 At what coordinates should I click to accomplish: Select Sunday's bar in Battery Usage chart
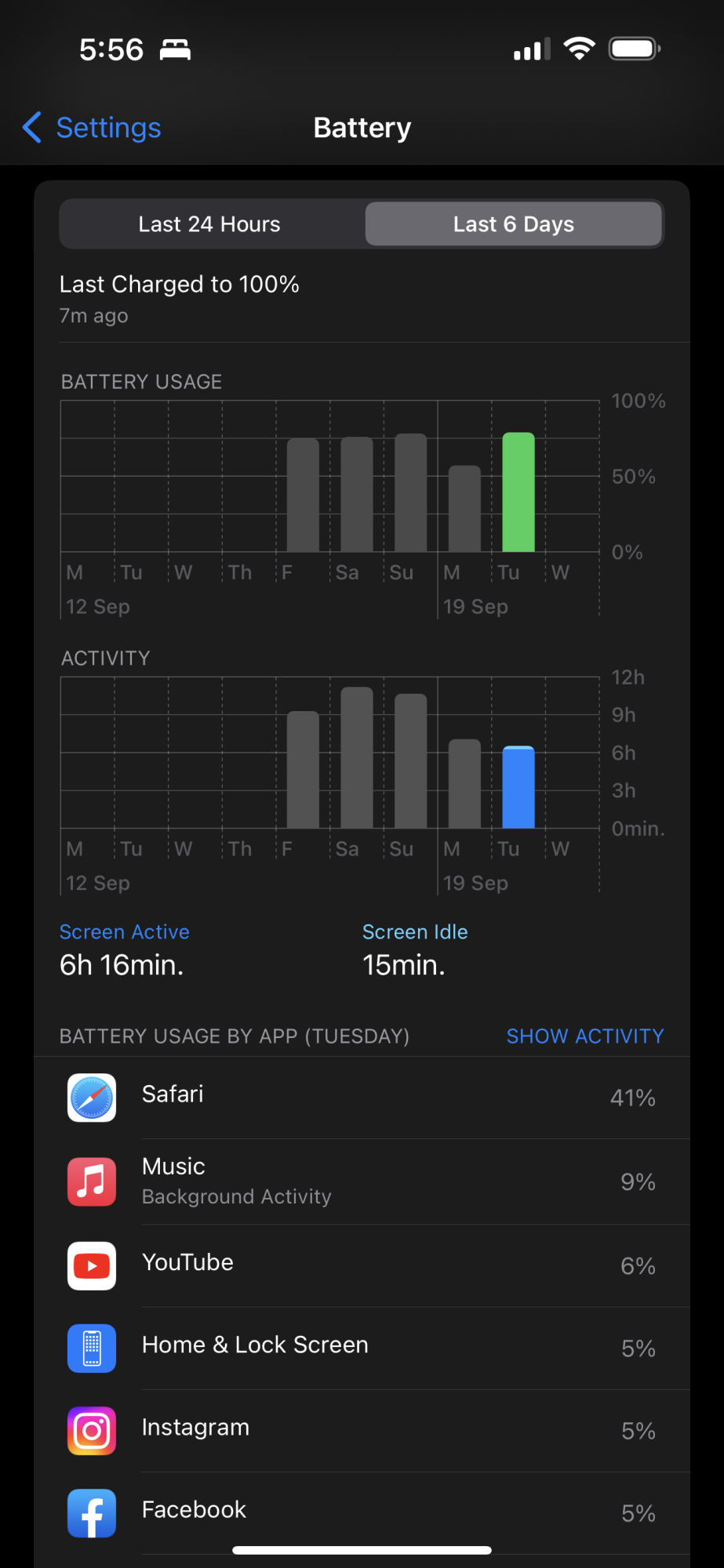click(411, 492)
